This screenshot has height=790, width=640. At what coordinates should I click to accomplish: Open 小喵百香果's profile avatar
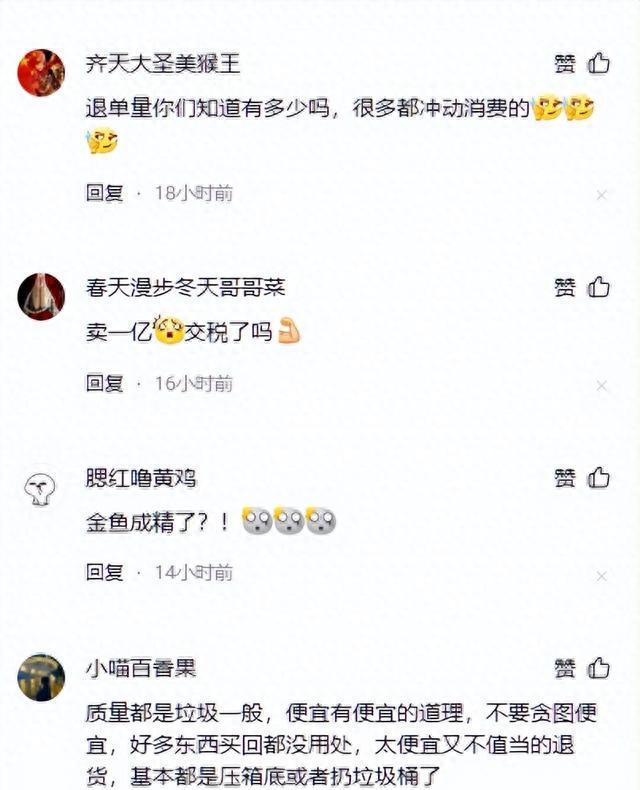click(x=41, y=678)
